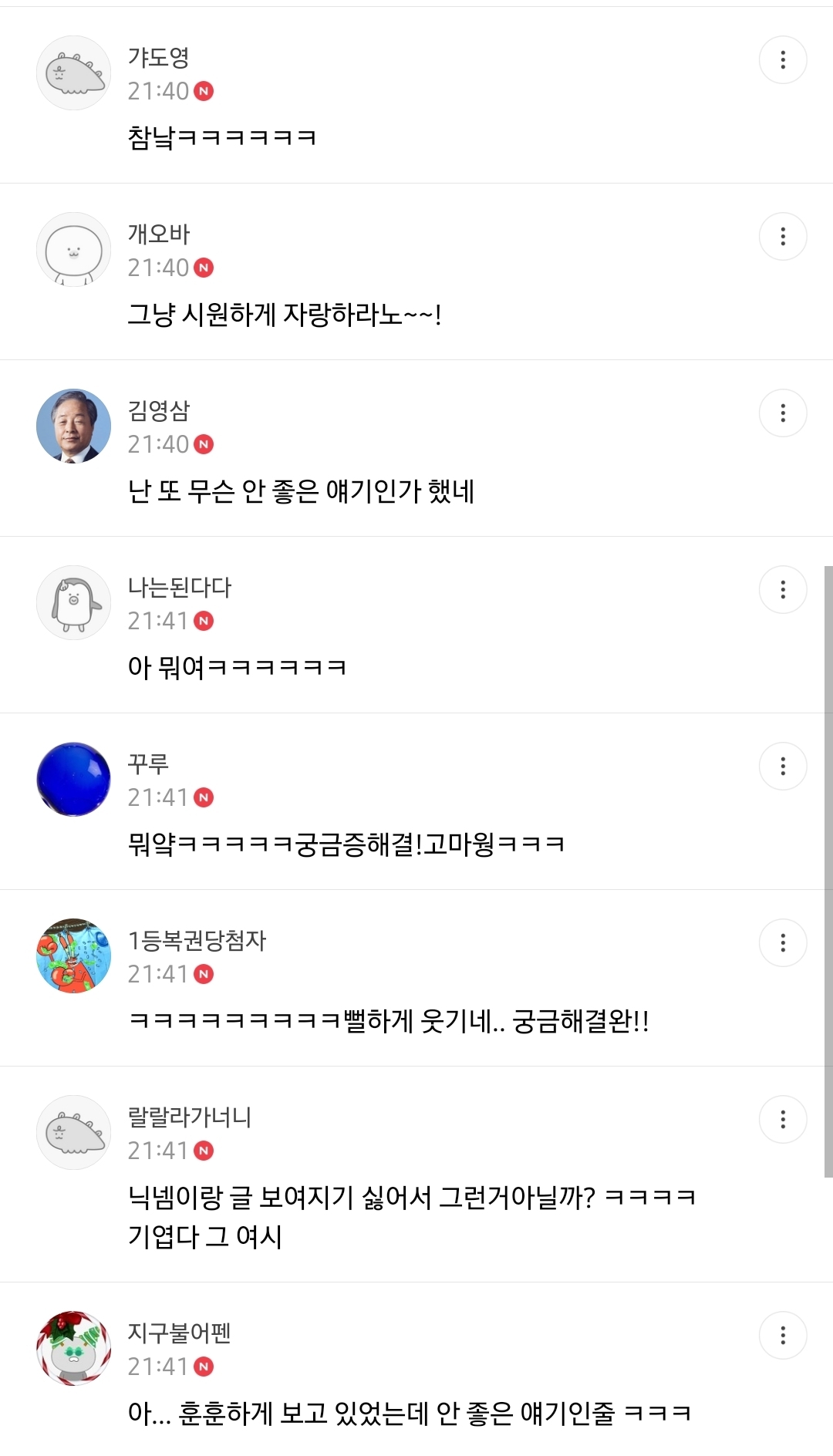Image resolution: width=833 pixels, height=1456 pixels.
Task: Tap 김영삼's profile photo
Action: [74, 426]
